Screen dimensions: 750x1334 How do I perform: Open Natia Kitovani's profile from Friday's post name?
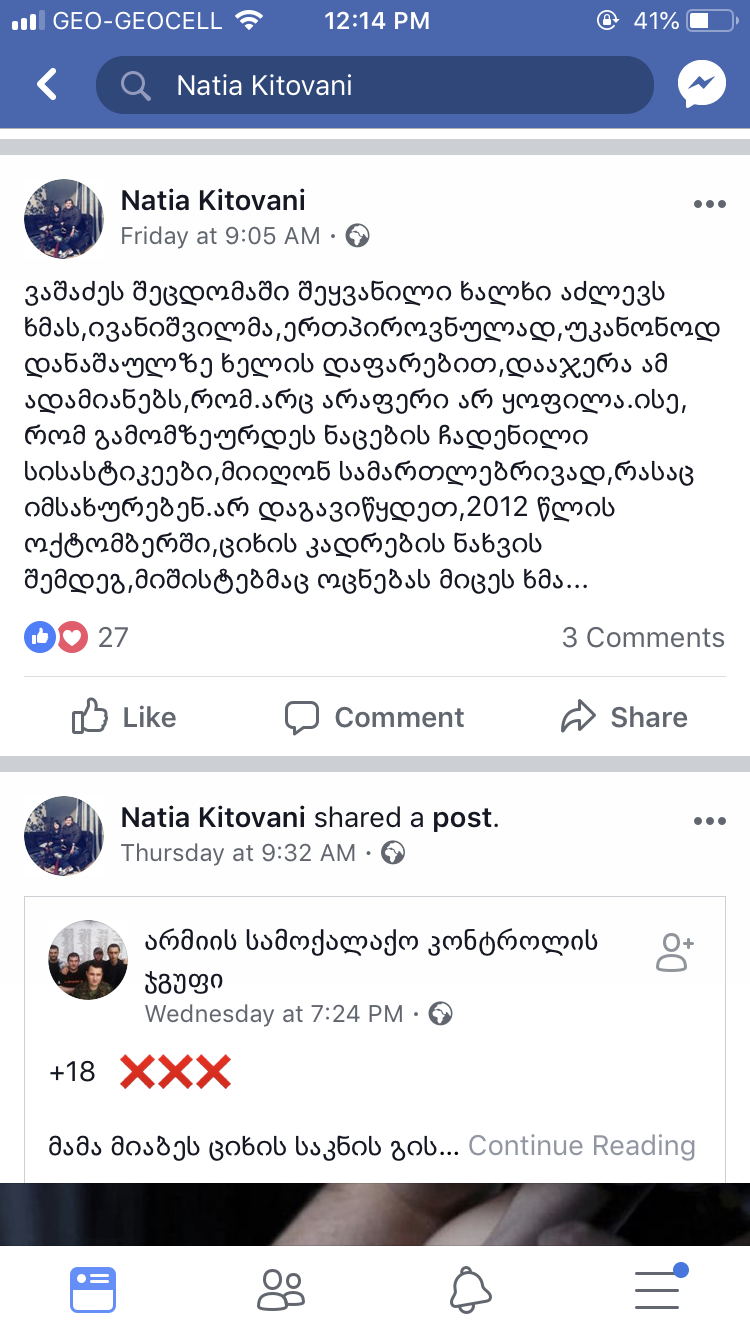click(213, 200)
